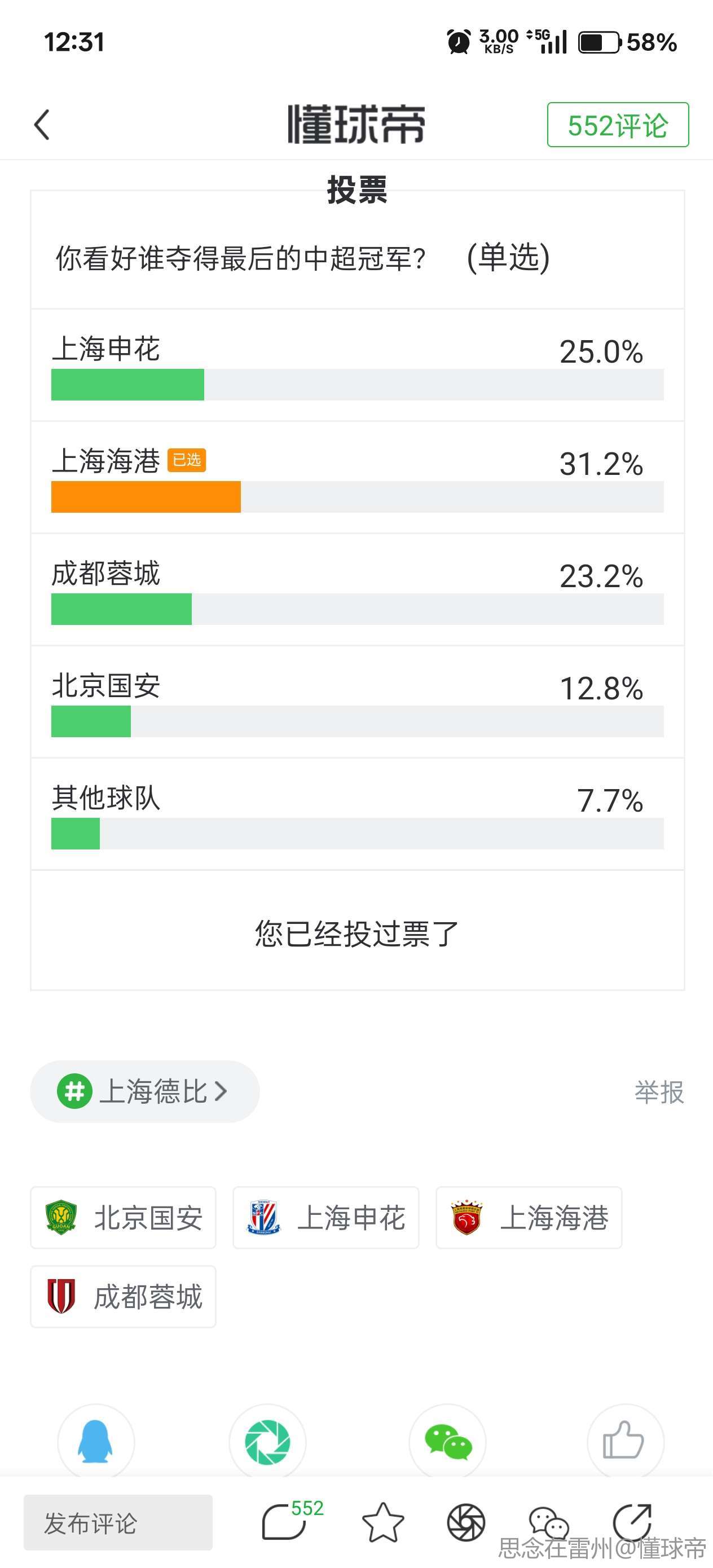Share to WeChat Moments with the shutter circle
This screenshot has height=1568, width=713.
pos(267,1442)
